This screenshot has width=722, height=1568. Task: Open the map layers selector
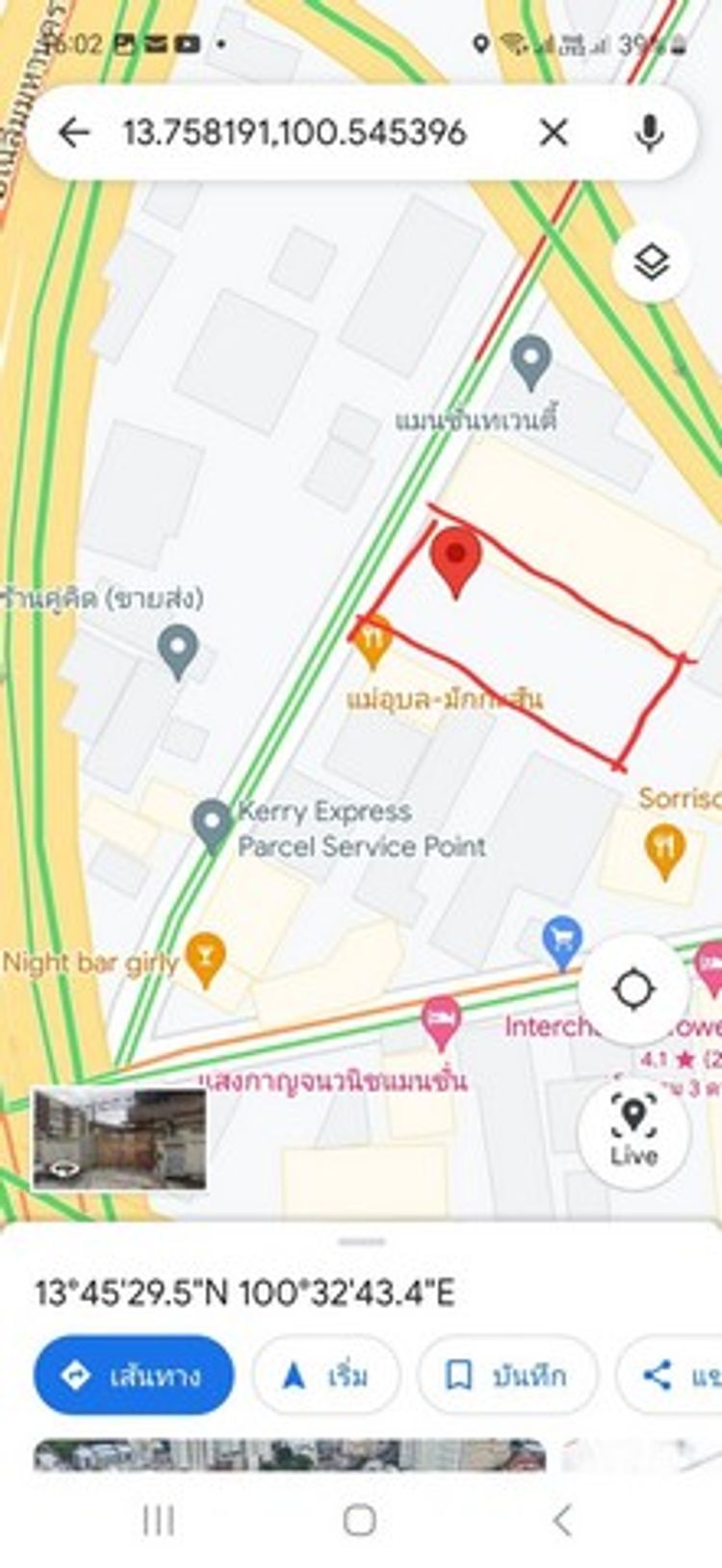652,262
